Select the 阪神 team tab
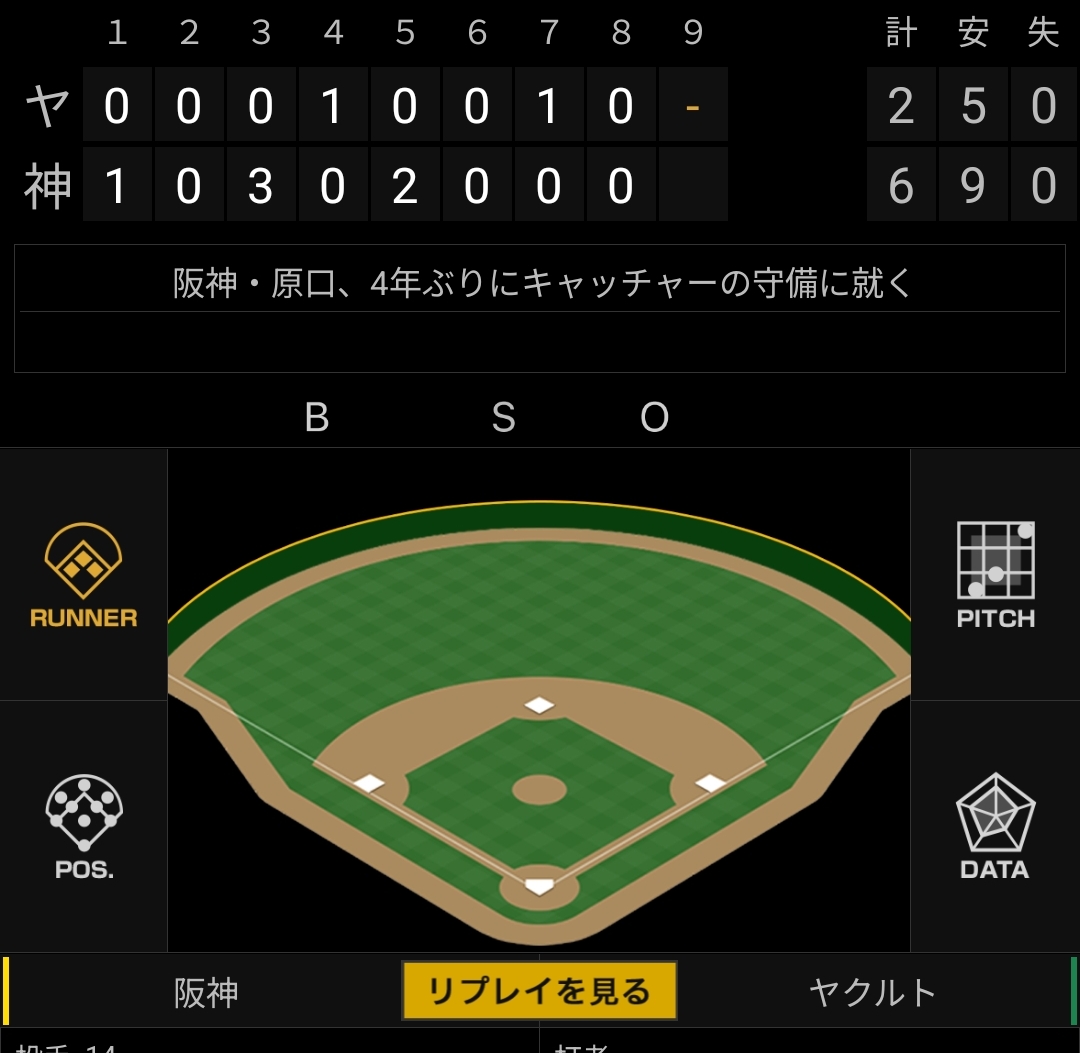This screenshot has width=1080, height=1053. 206,992
